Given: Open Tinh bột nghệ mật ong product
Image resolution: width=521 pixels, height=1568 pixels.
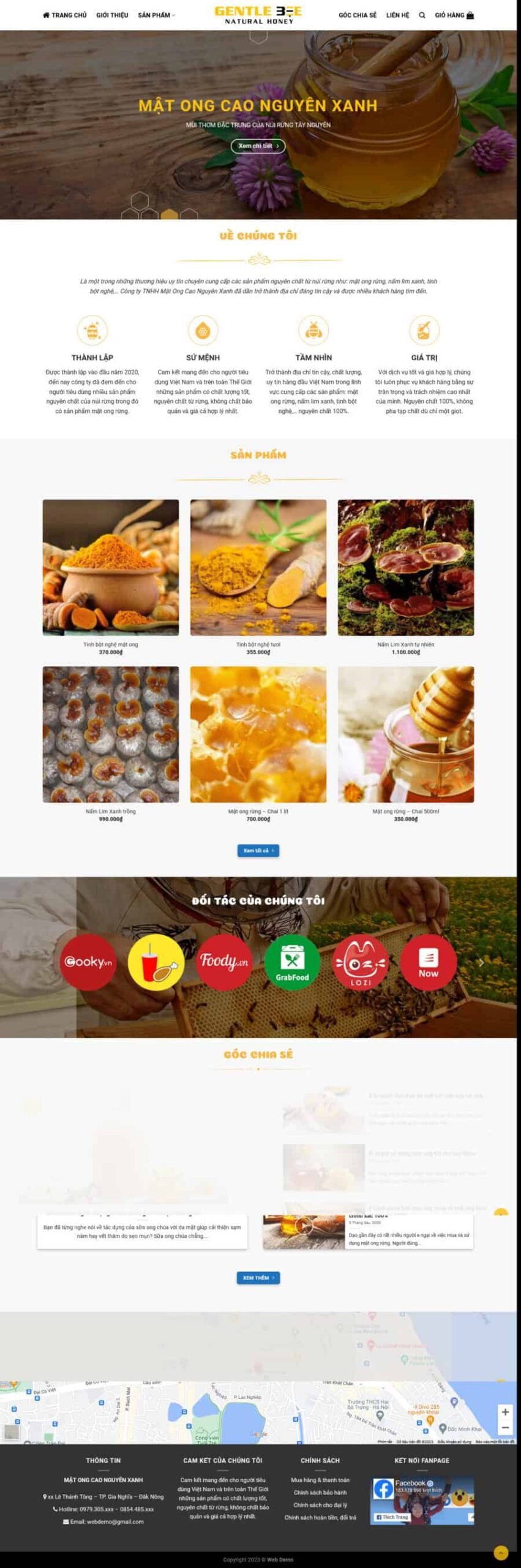Looking at the screenshot, I should pos(111,567).
